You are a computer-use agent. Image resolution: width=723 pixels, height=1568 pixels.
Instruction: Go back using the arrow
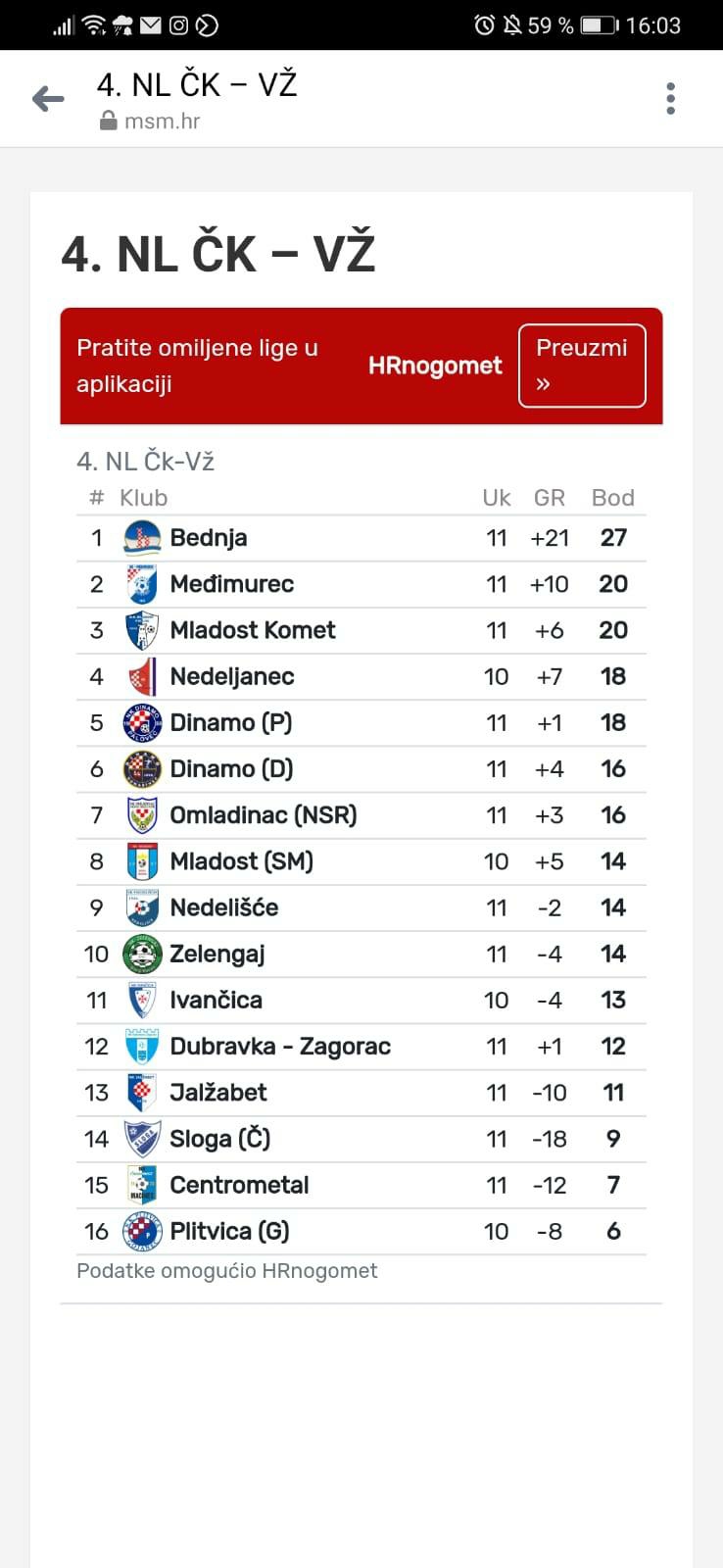point(48,98)
